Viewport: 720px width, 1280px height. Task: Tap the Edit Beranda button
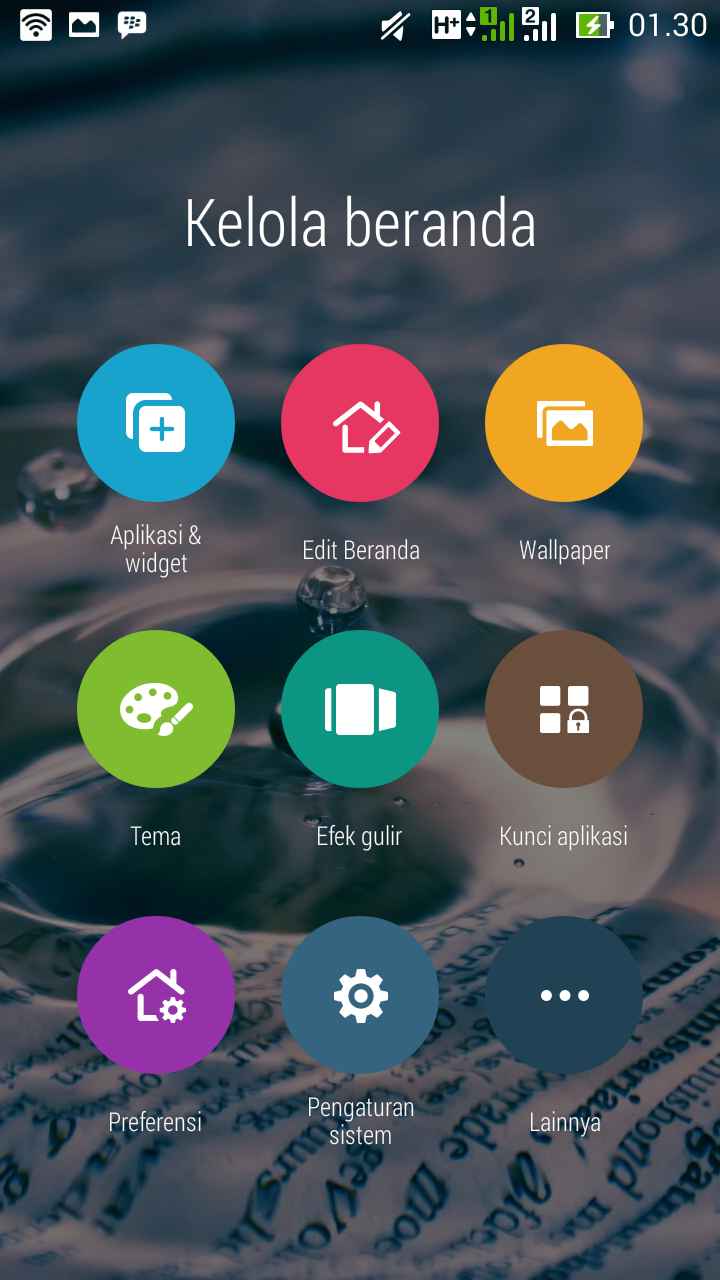click(360, 423)
